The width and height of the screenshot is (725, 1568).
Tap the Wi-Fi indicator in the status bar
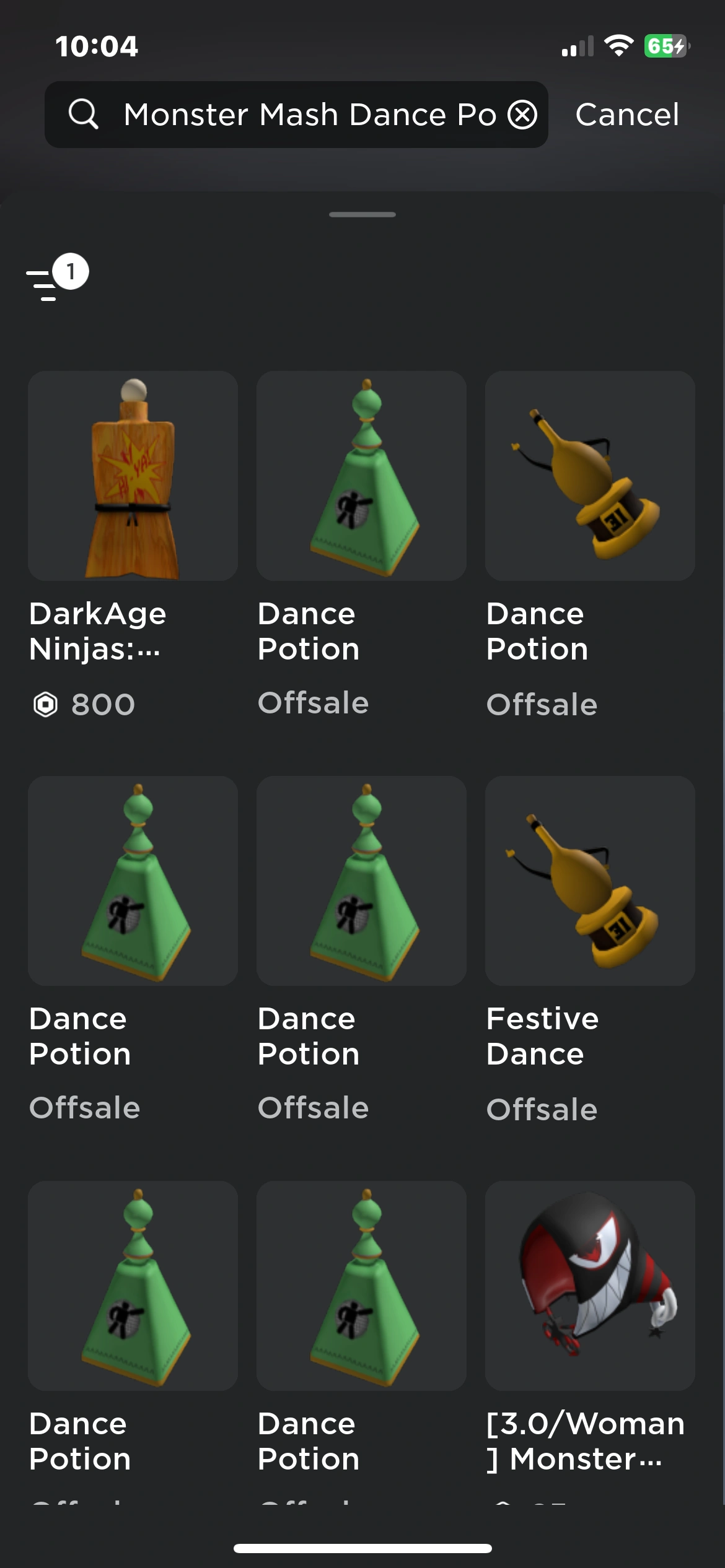pos(617,45)
